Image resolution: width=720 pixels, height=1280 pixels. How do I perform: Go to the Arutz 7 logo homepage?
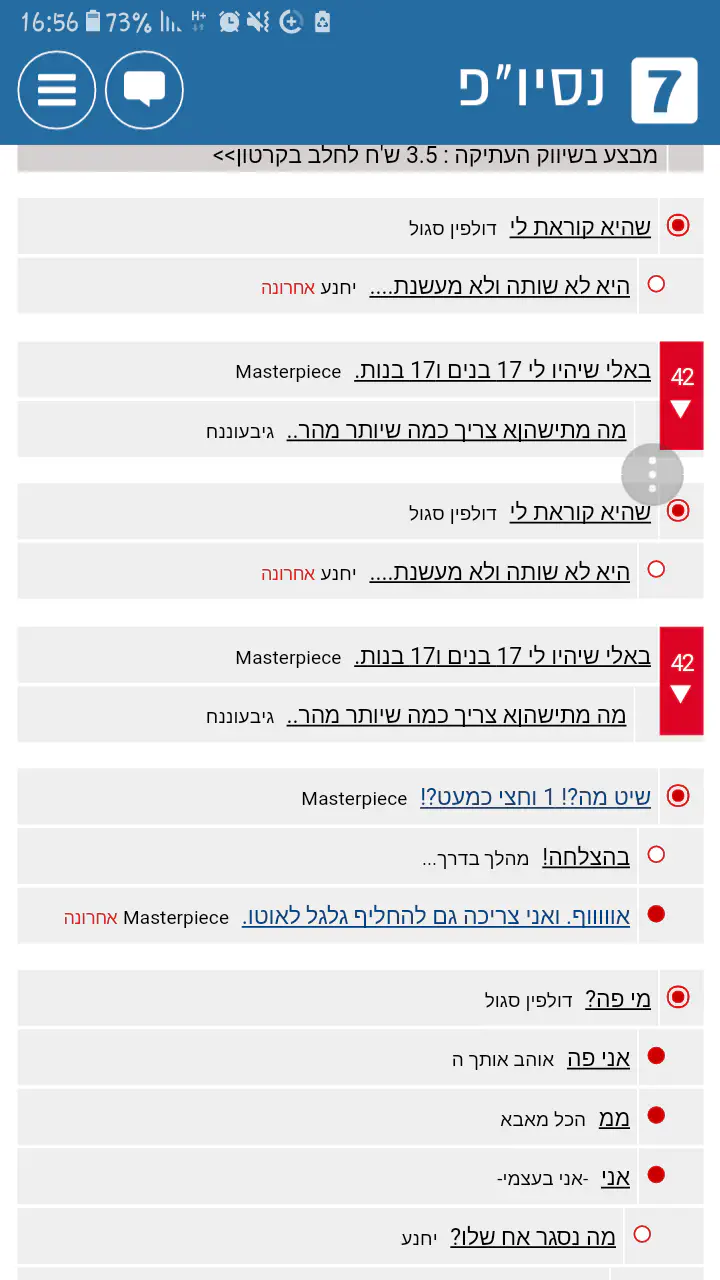point(664,91)
